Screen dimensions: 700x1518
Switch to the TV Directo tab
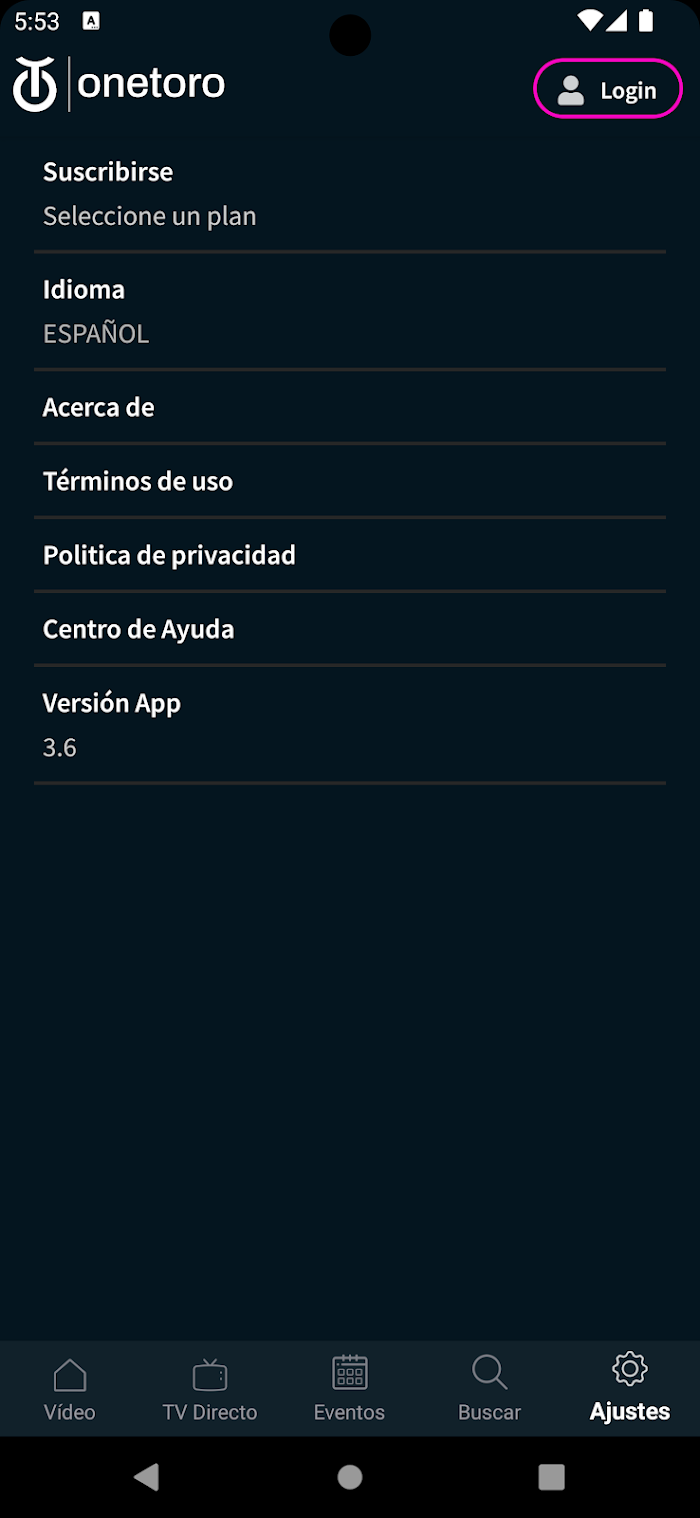click(210, 1389)
